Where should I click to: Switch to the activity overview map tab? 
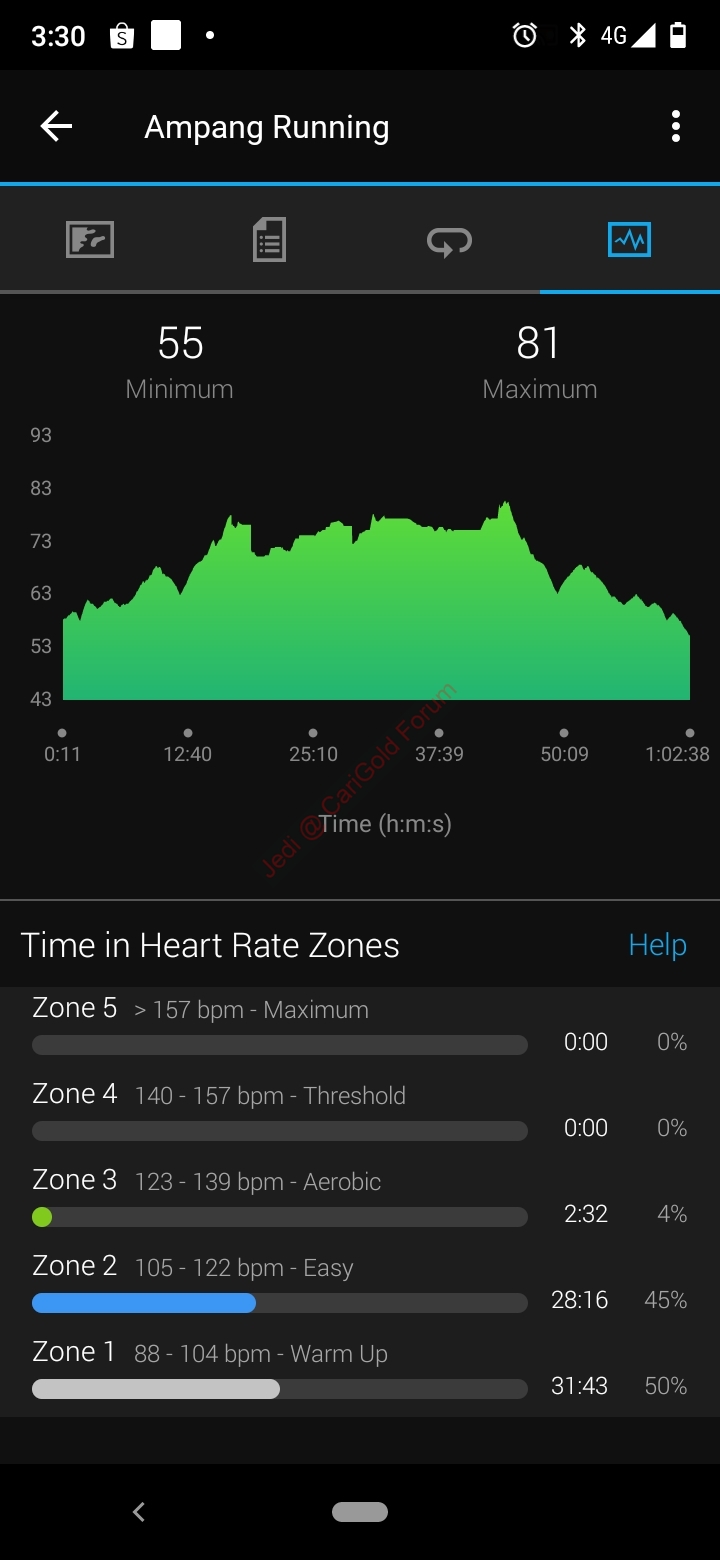(x=90, y=240)
